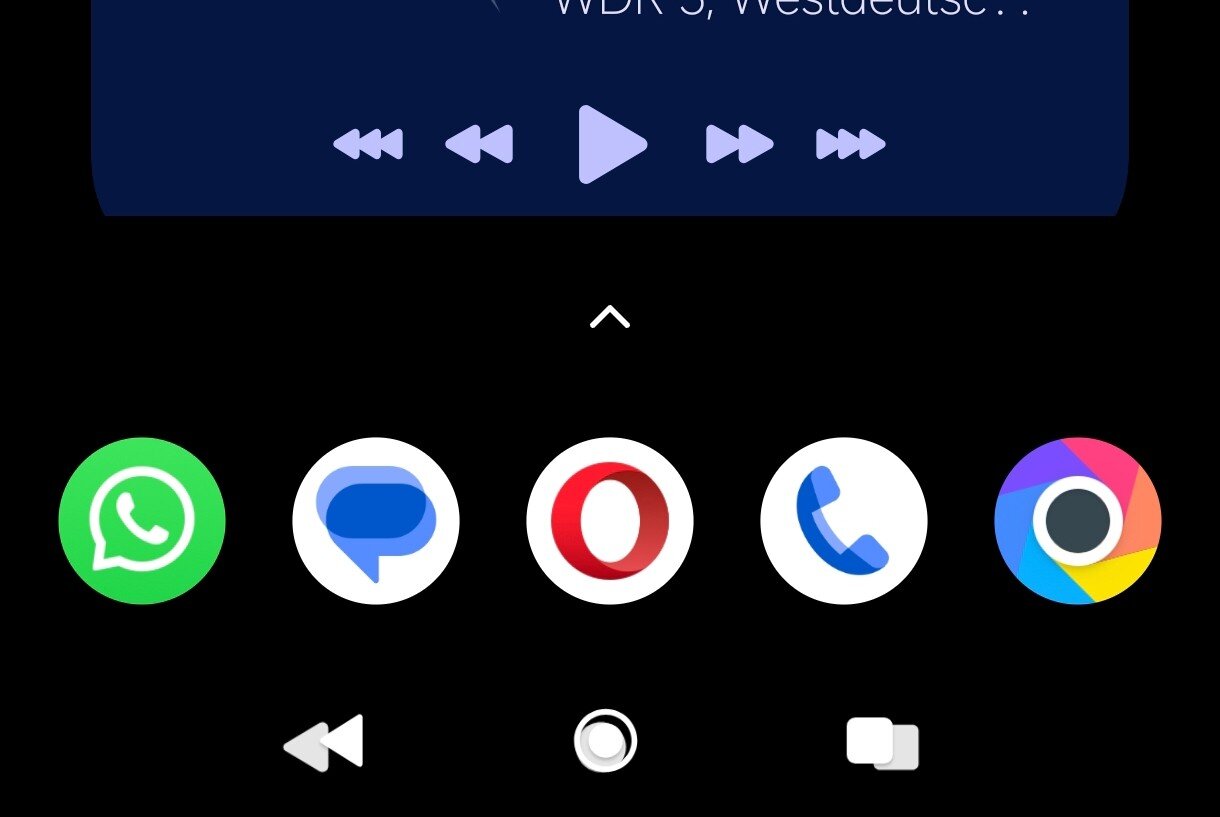Open the Camera app icon

[1078, 521]
